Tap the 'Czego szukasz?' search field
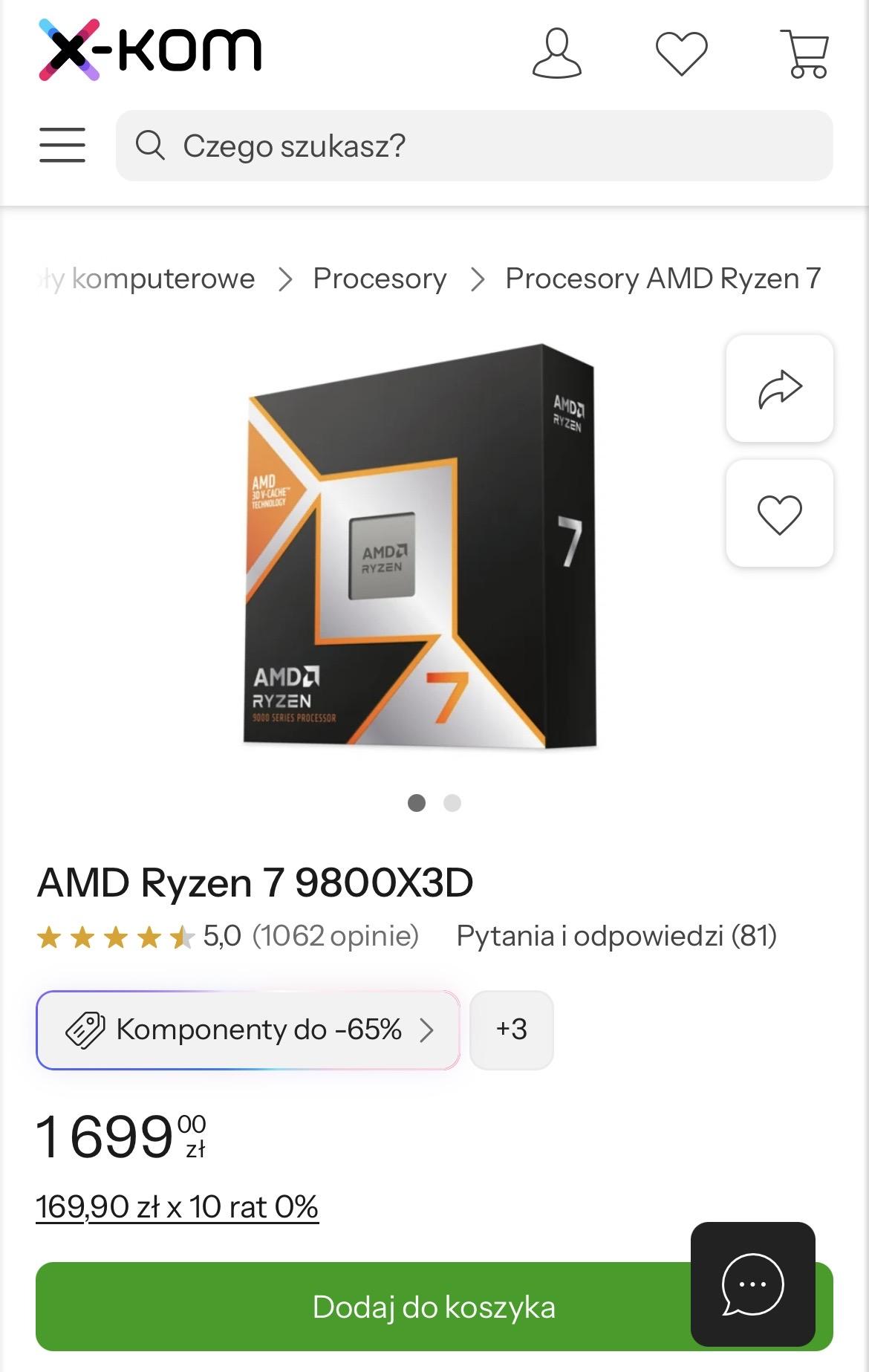The height and width of the screenshot is (1372, 869). pos(474,146)
